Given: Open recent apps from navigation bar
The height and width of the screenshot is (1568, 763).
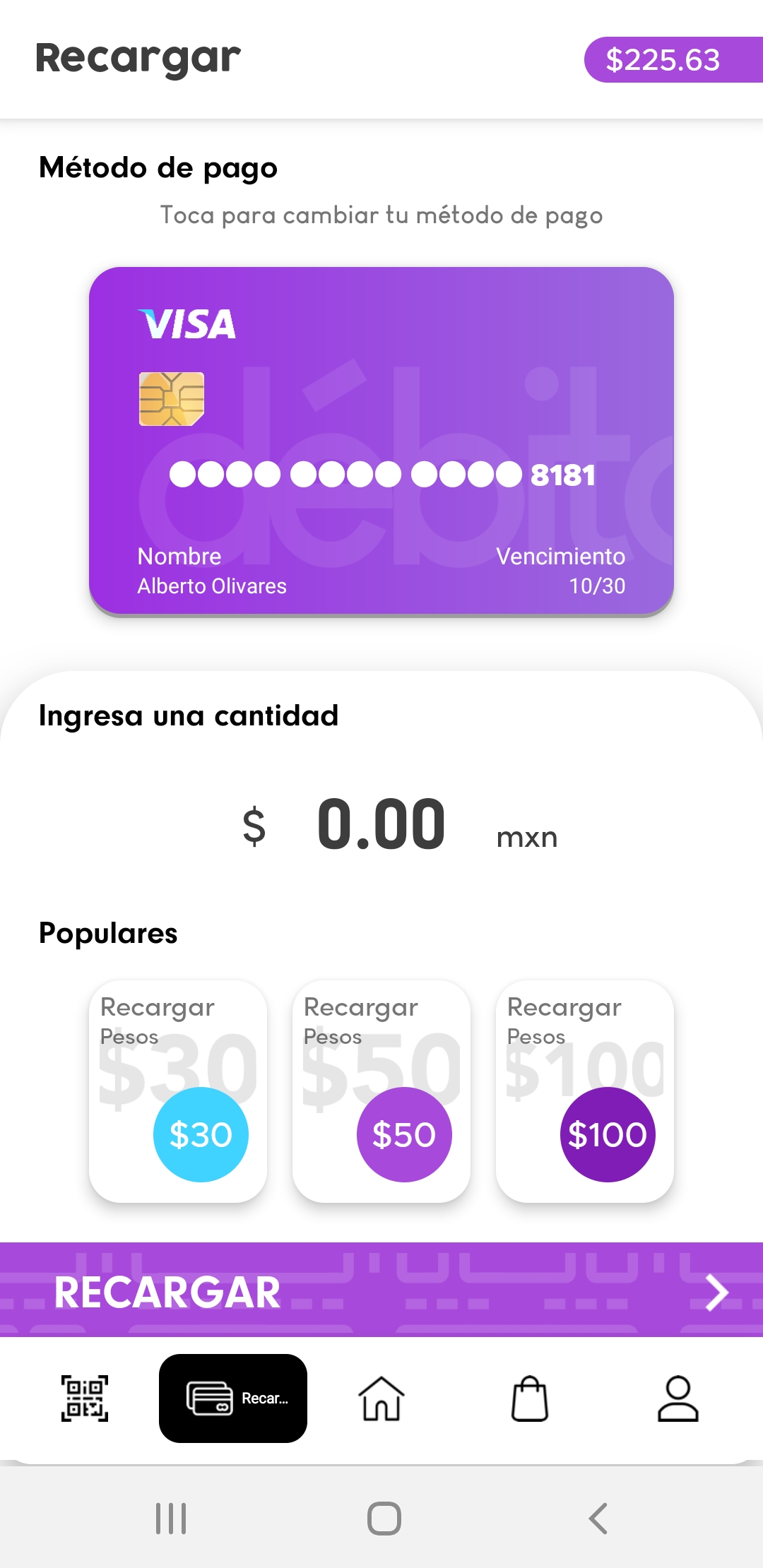Looking at the screenshot, I should [171, 1519].
